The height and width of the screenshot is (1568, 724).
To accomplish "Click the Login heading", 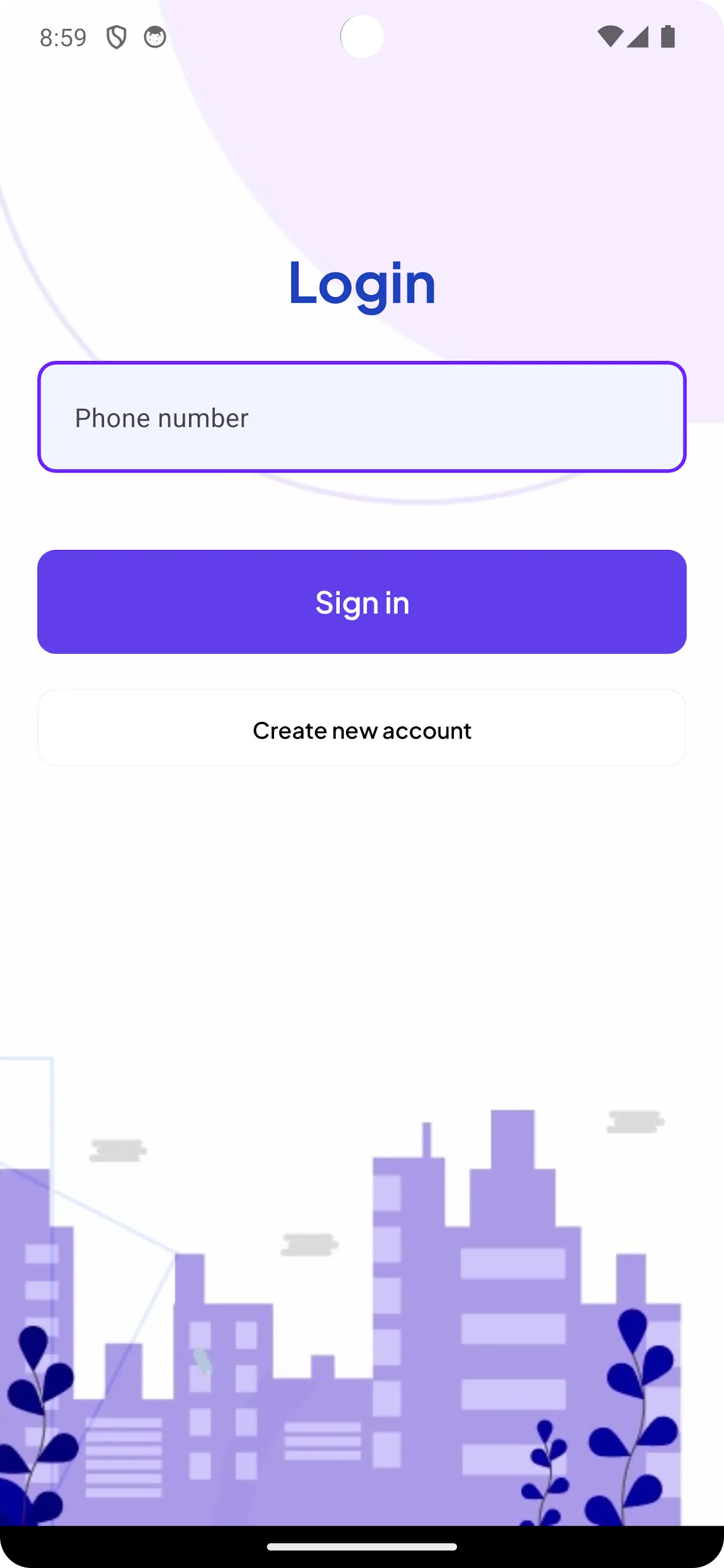I will click(x=362, y=284).
